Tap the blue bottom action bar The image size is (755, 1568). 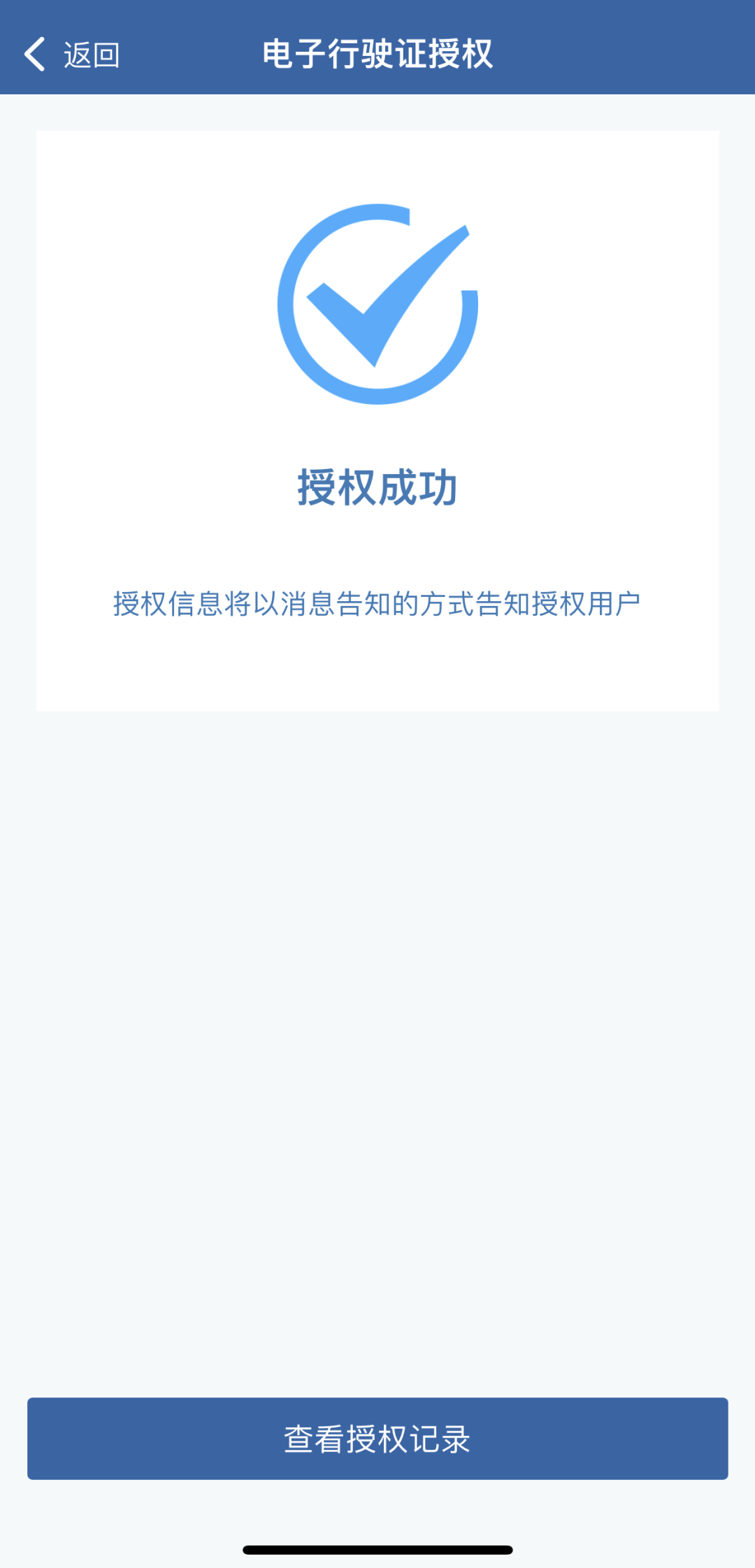pos(377,1439)
